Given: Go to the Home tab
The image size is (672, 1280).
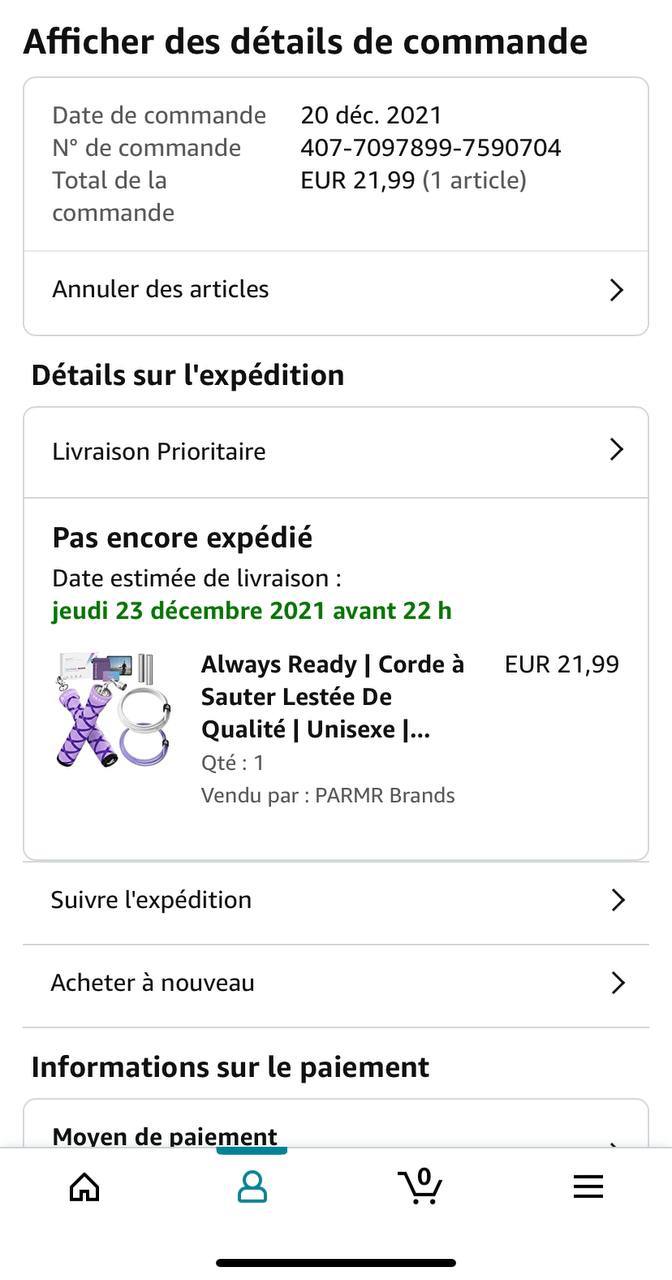Looking at the screenshot, I should [85, 1187].
